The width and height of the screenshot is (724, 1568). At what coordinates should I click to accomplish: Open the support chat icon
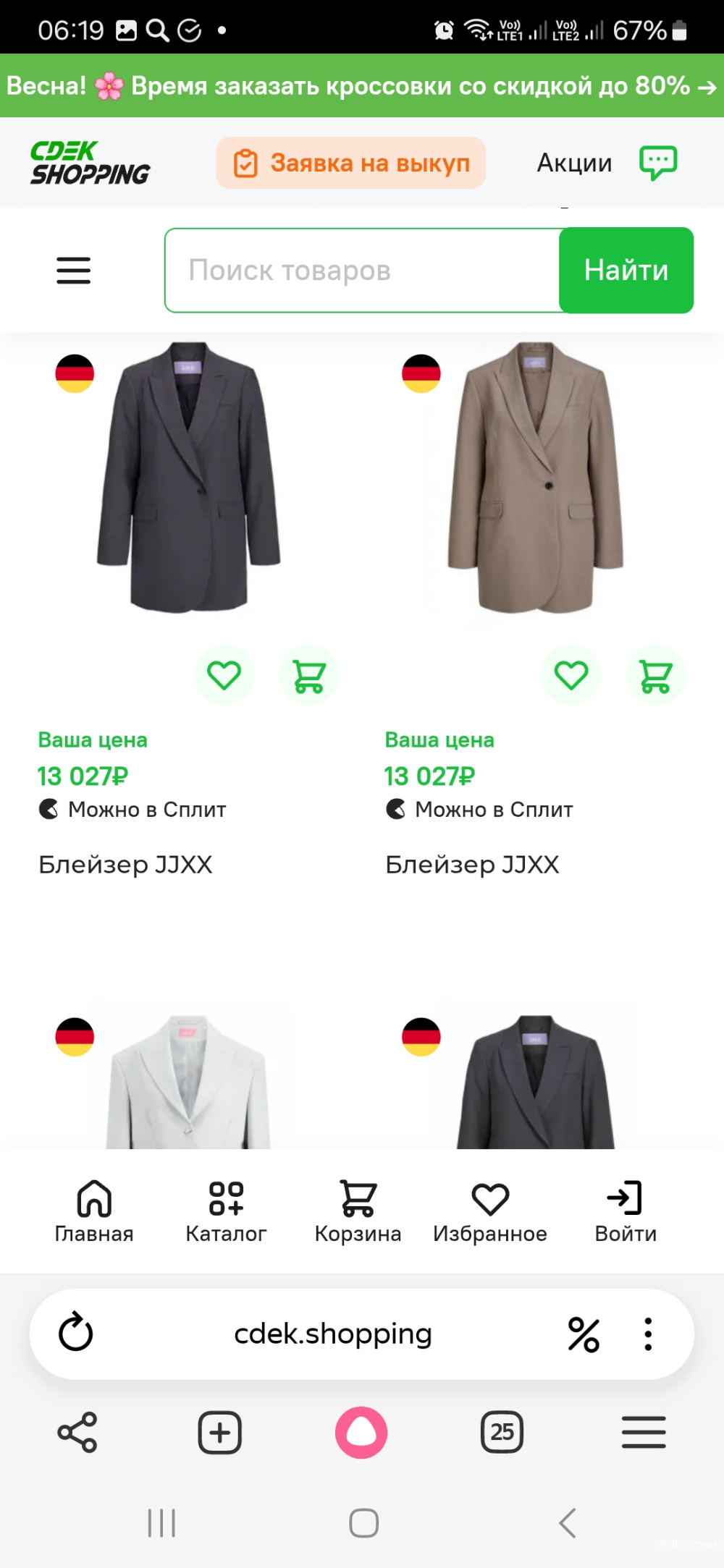coord(657,162)
